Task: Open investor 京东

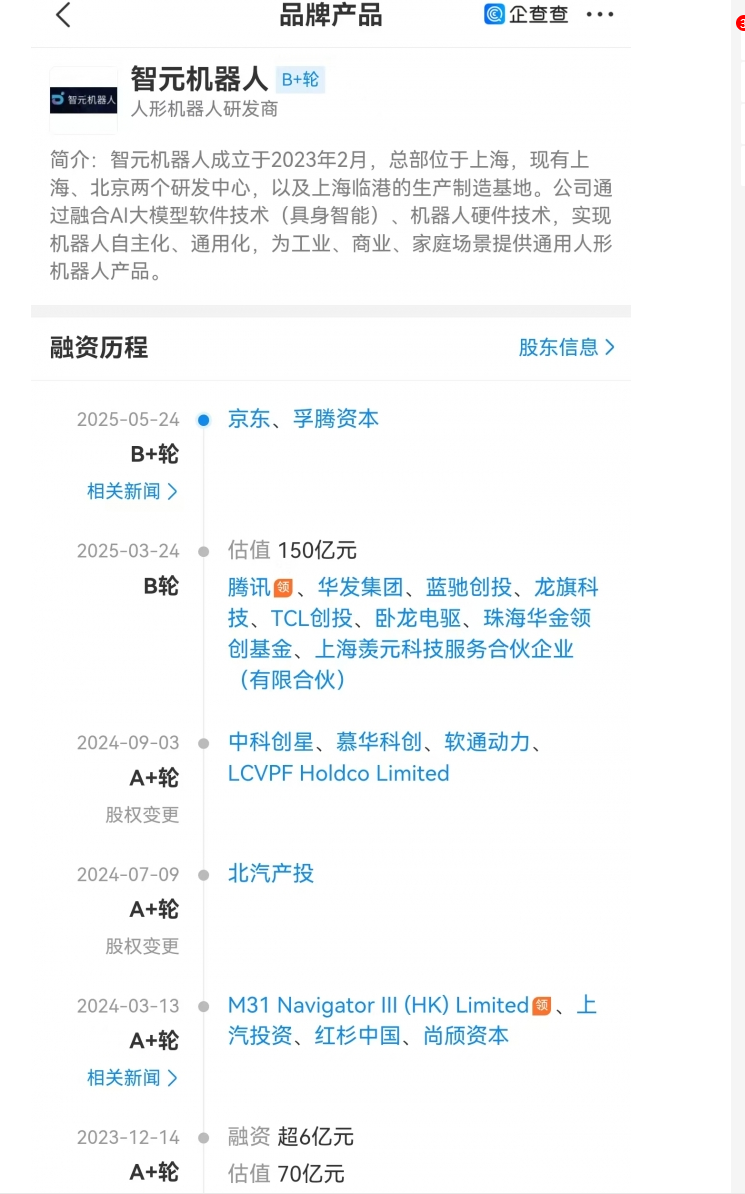Action: pyautogui.click(x=249, y=419)
